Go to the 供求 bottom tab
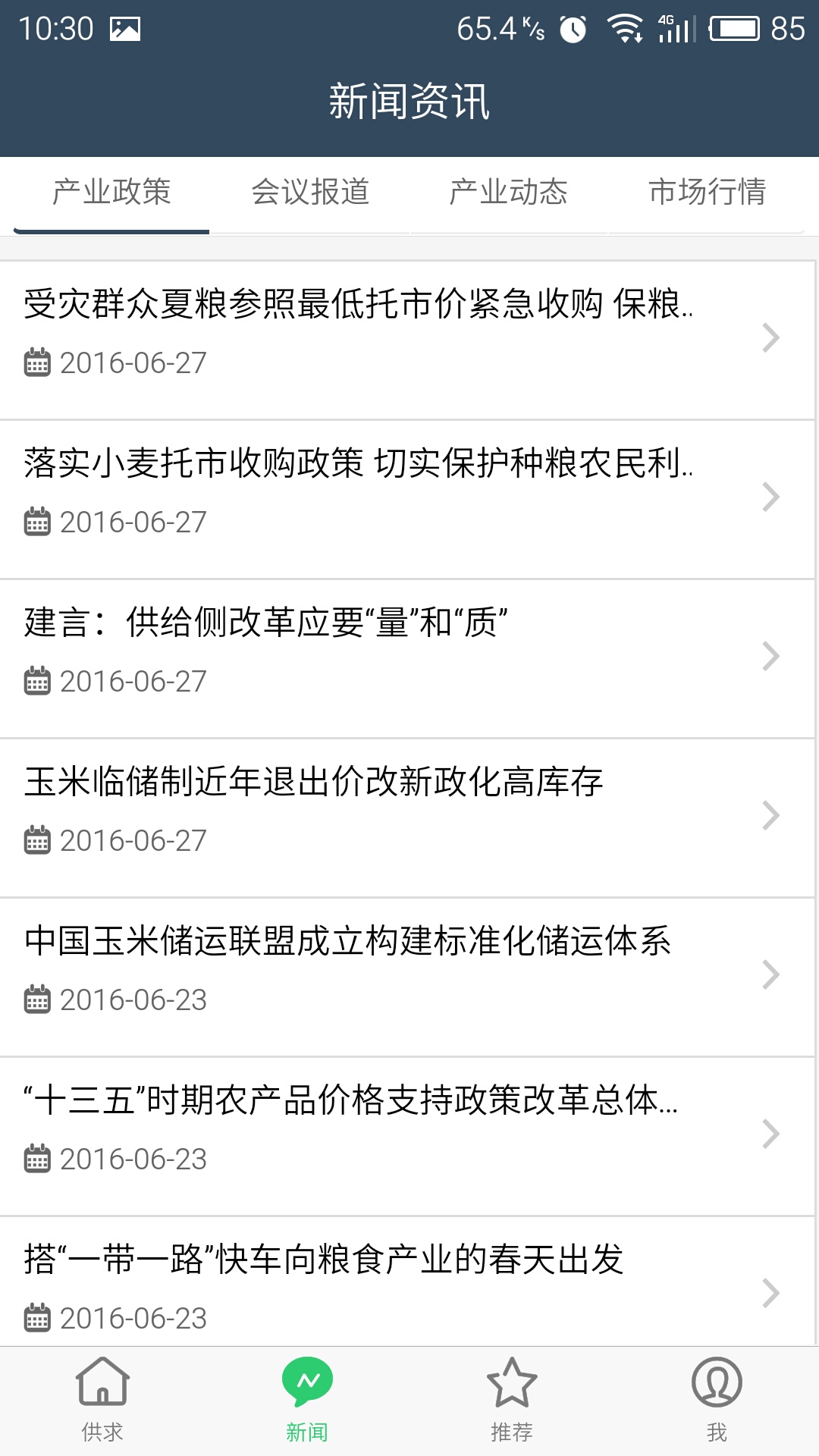The width and height of the screenshot is (819, 1456). [102, 1400]
